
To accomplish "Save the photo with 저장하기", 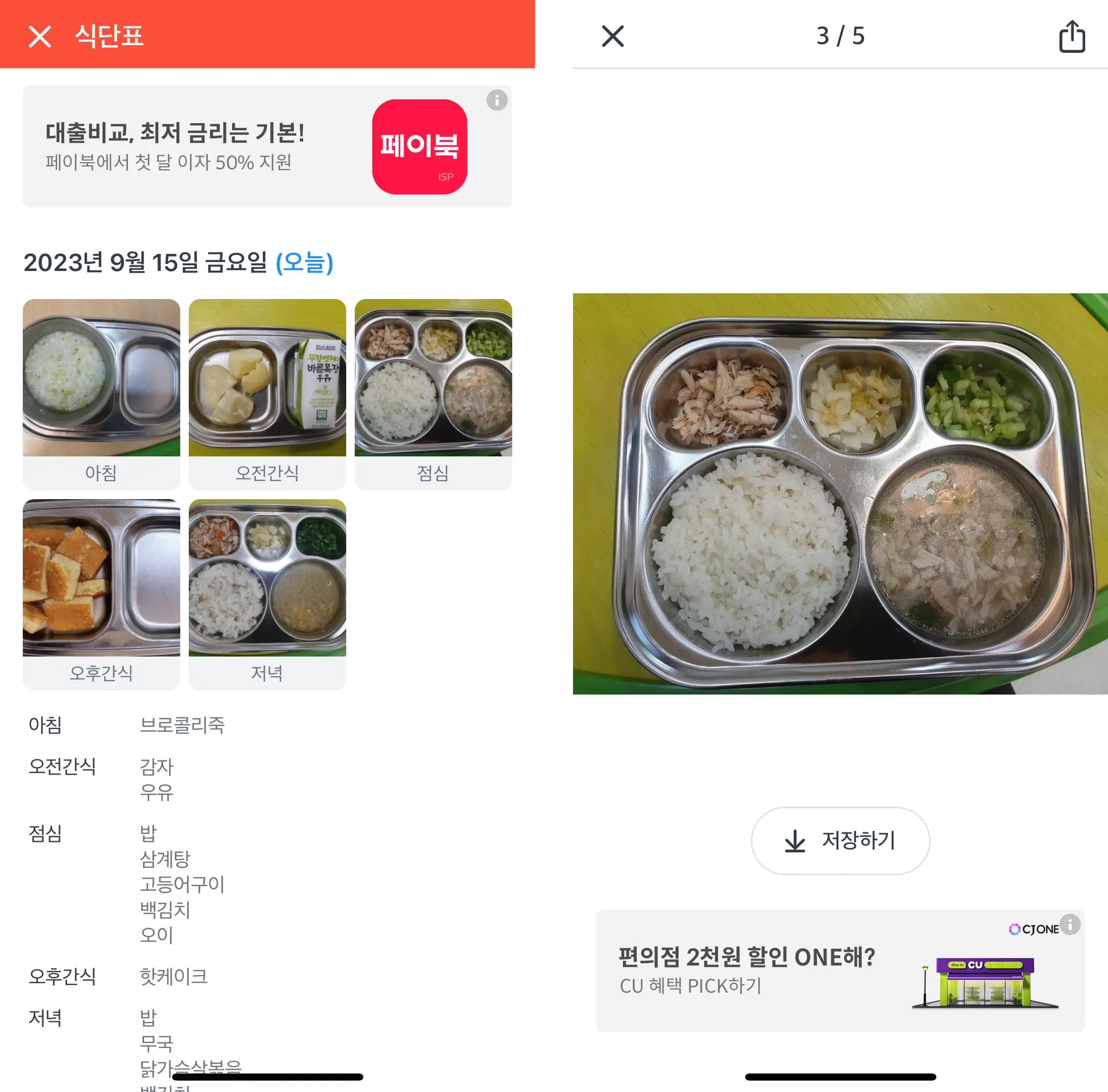I will coord(840,840).
